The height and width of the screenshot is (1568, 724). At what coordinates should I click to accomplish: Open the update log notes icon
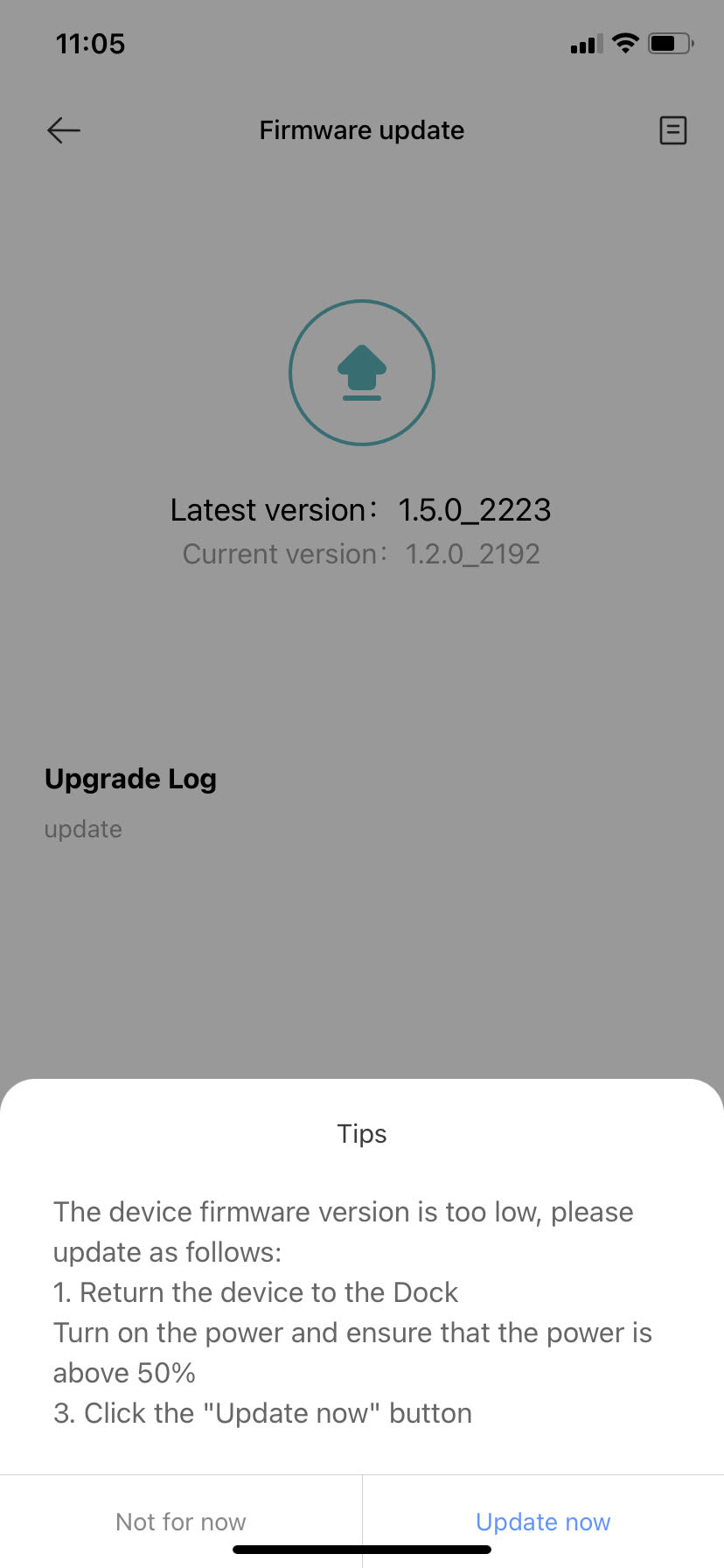tap(672, 130)
